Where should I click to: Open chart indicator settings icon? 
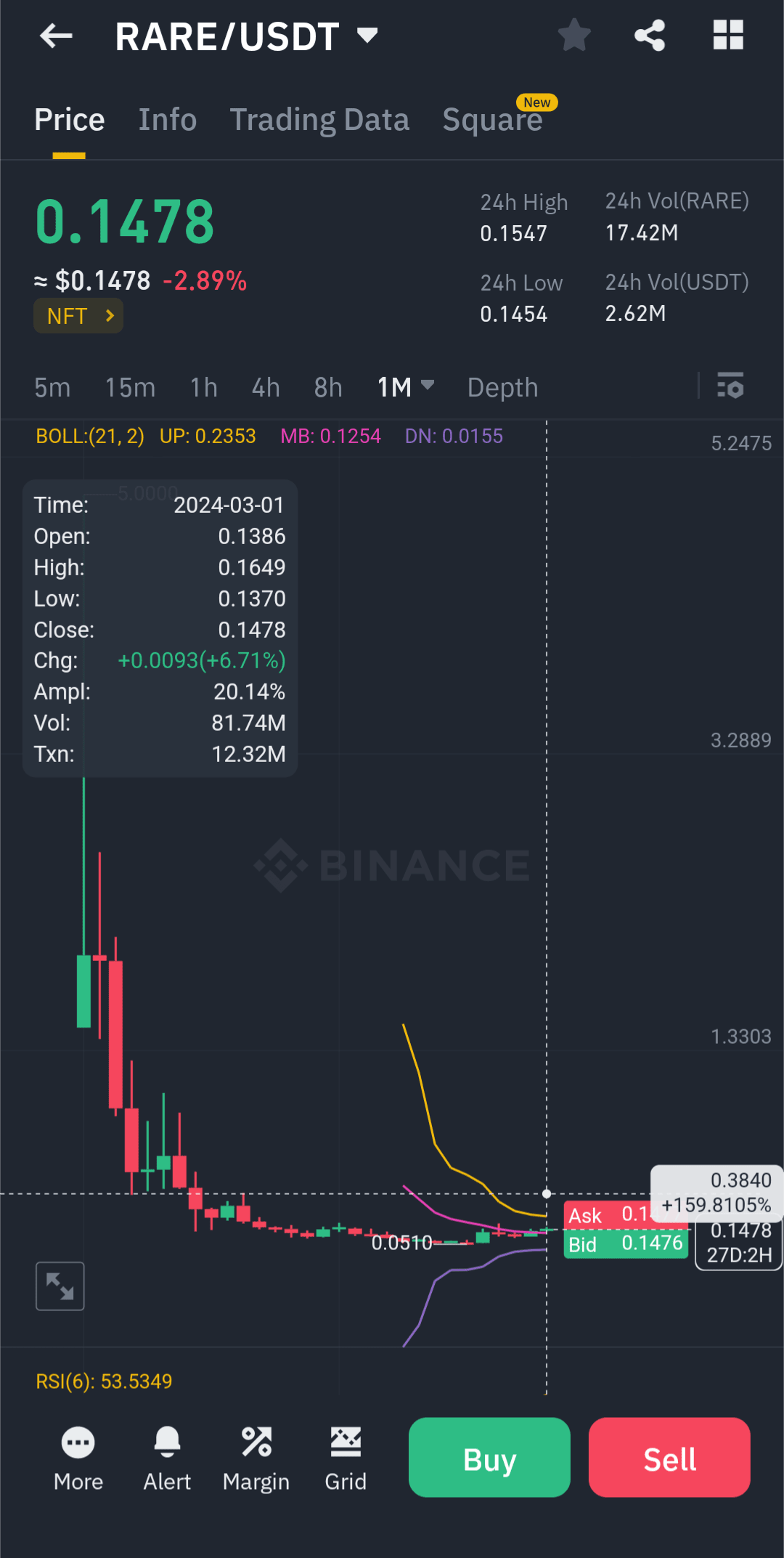(731, 387)
